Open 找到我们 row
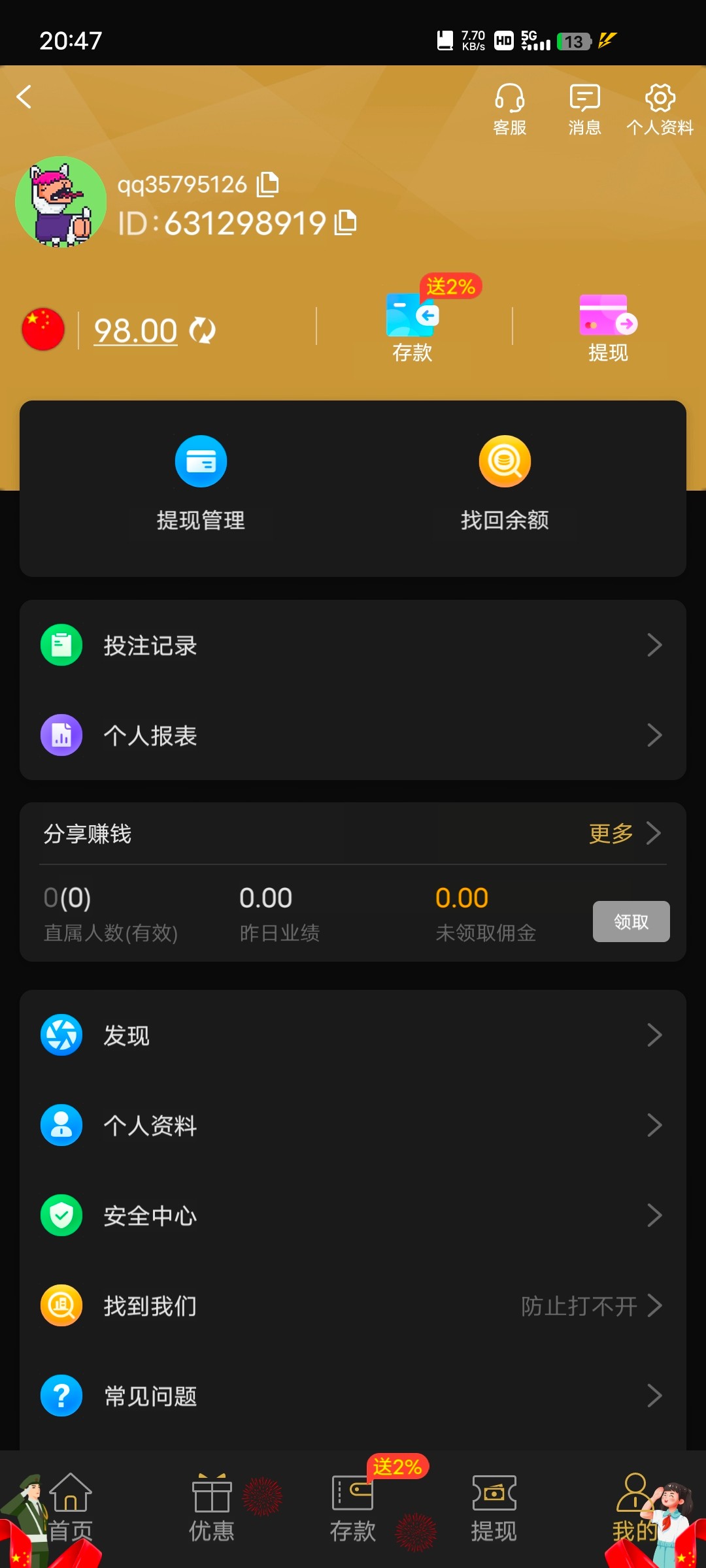This screenshot has width=706, height=1568. tap(353, 1306)
